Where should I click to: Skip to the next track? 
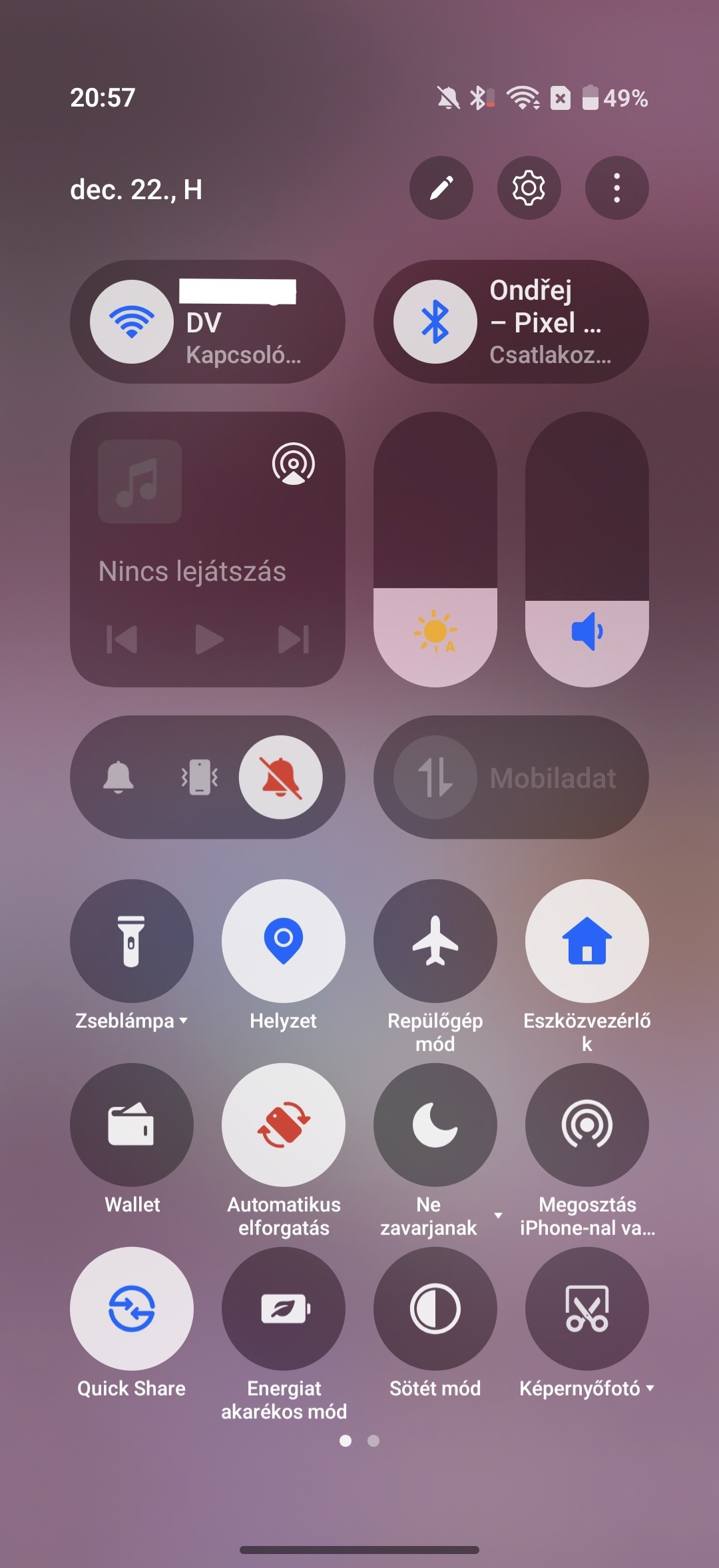[294, 639]
